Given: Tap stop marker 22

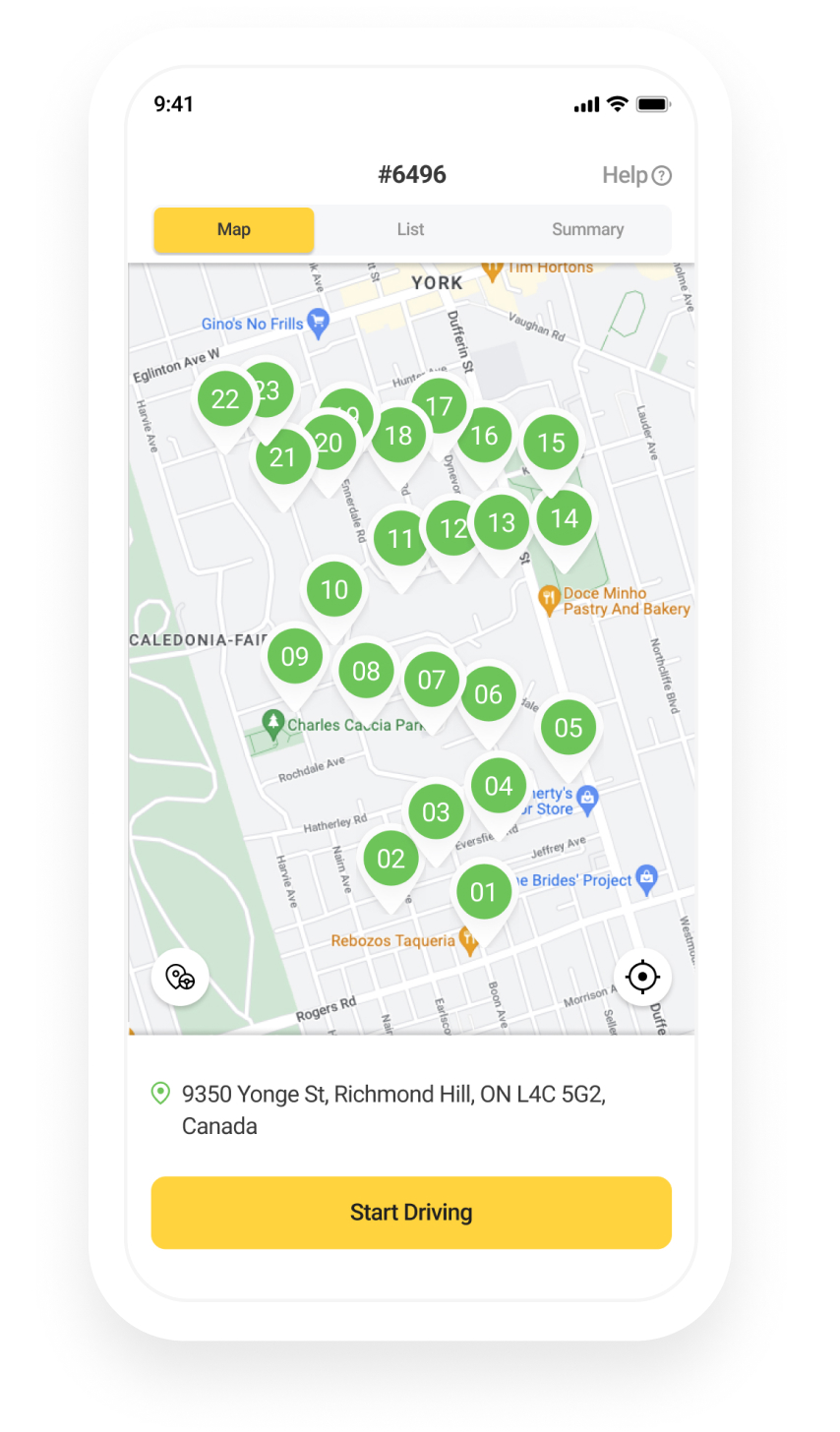Looking at the screenshot, I should pyautogui.click(x=224, y=399).
